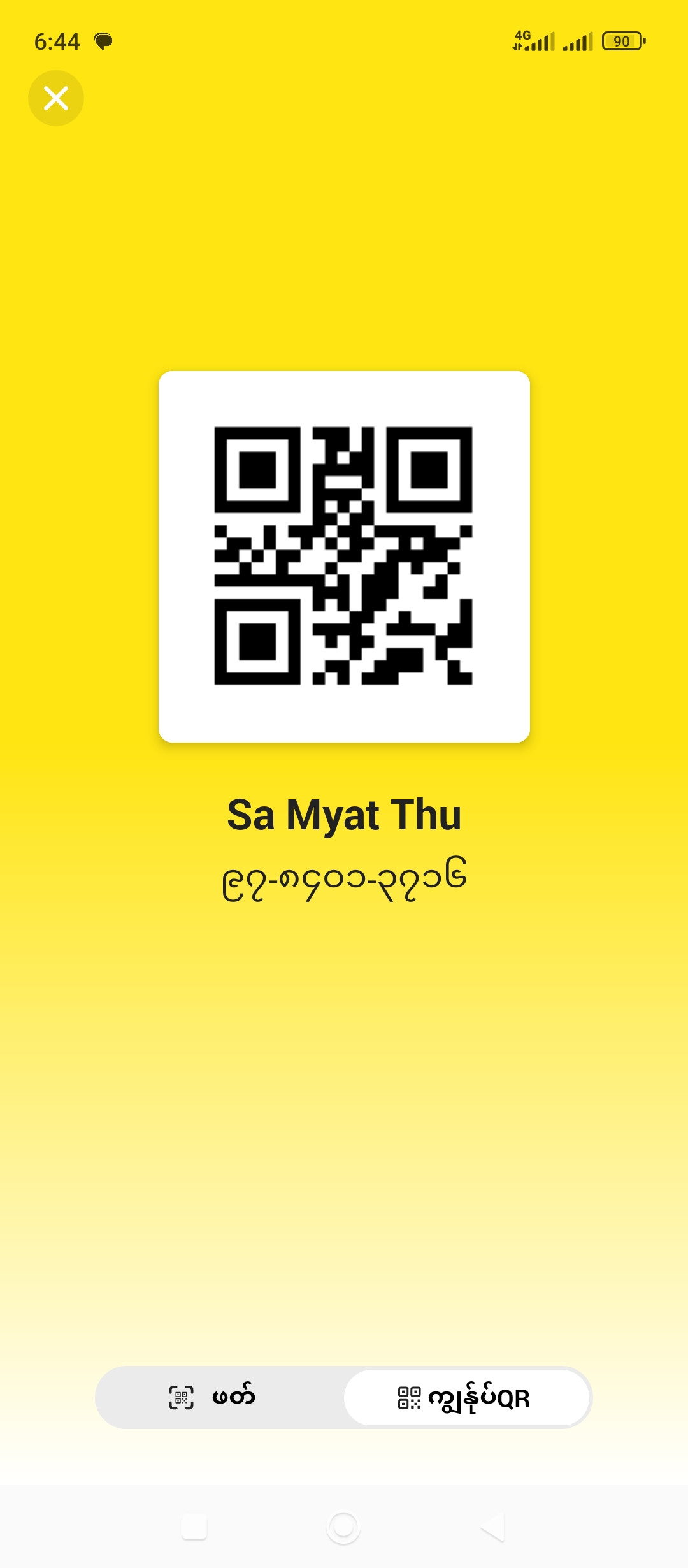
Task: Tap the system home button
Action: point(343,1527)
